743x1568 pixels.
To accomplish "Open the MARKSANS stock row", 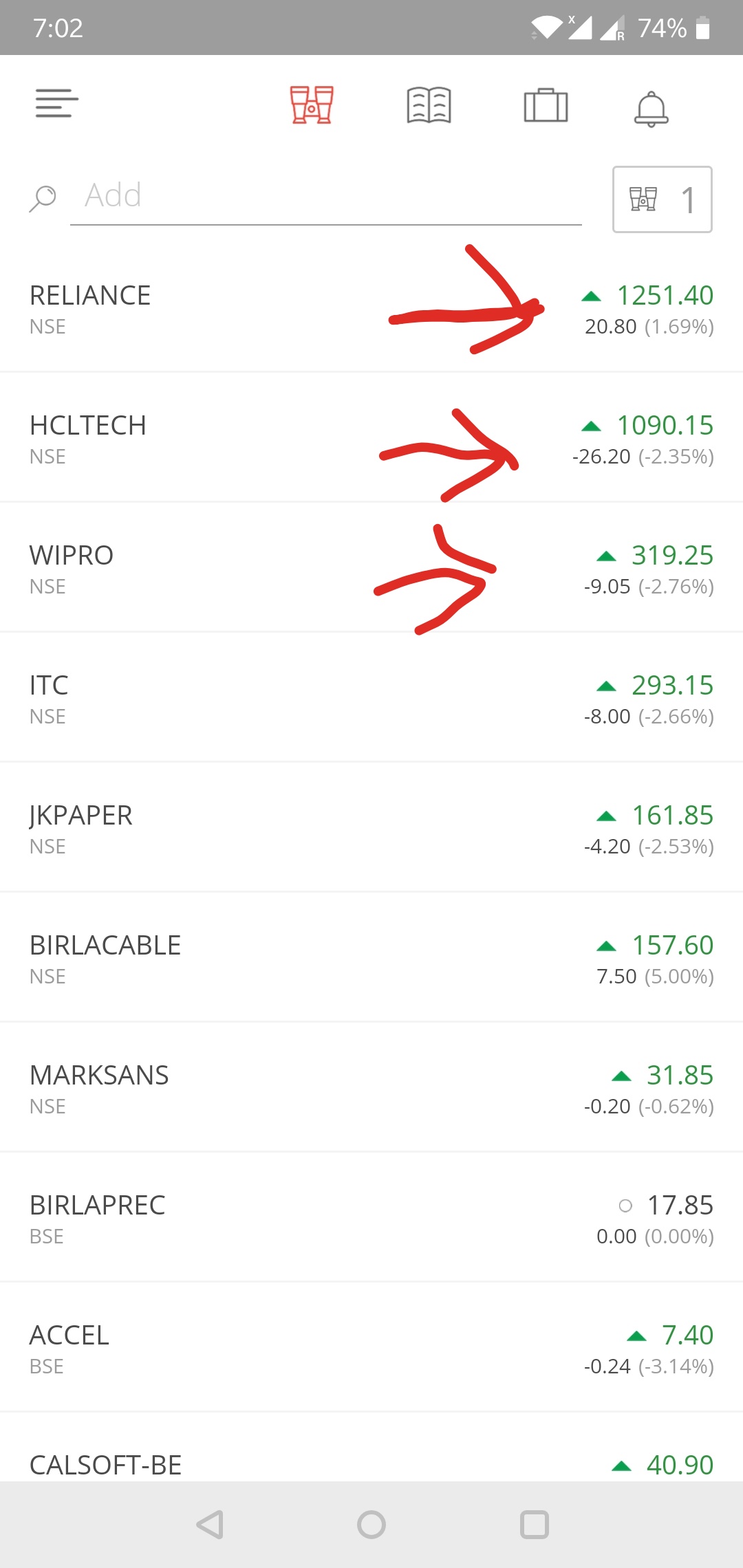I will 371,1087.
